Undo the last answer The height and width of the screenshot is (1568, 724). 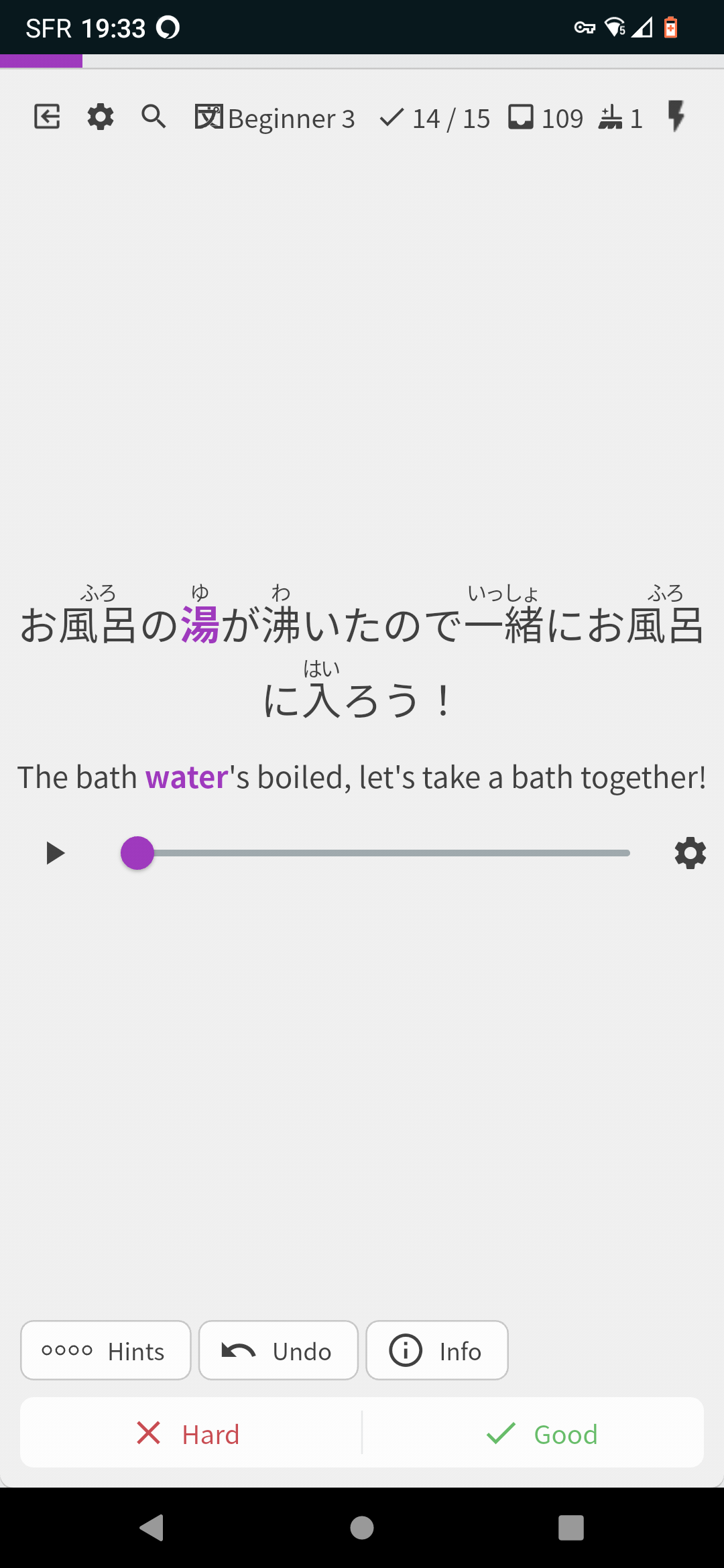278,1351
